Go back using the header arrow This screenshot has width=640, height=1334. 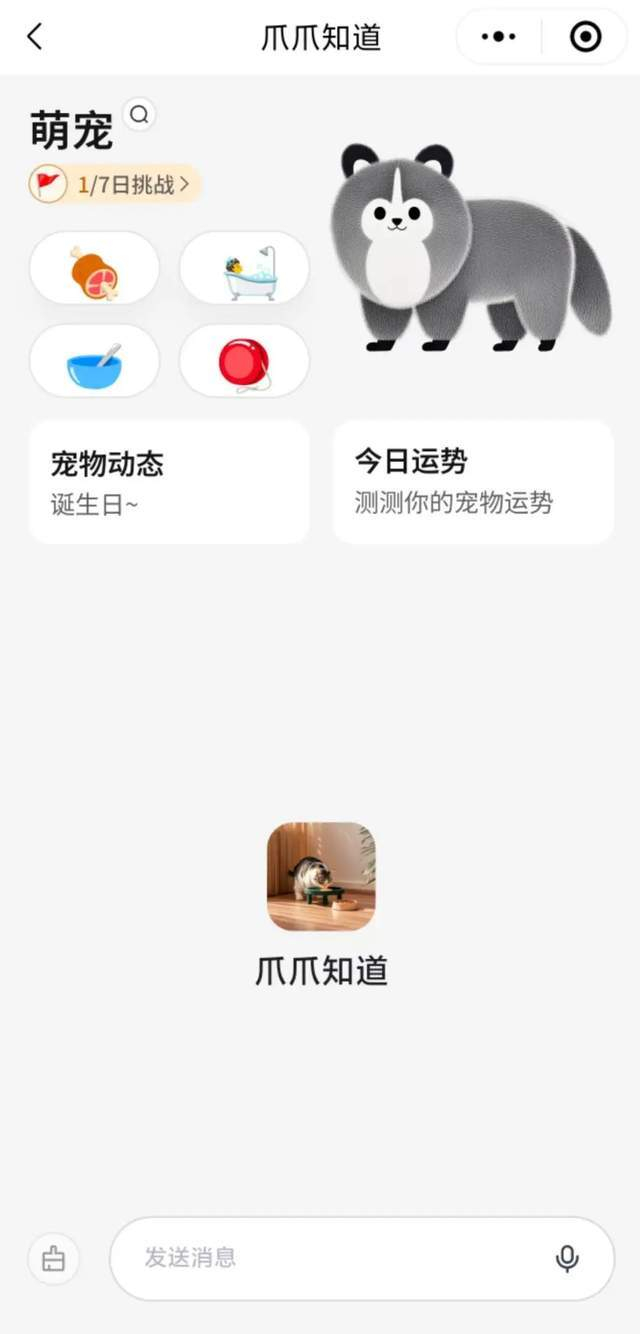click(35, 38)
